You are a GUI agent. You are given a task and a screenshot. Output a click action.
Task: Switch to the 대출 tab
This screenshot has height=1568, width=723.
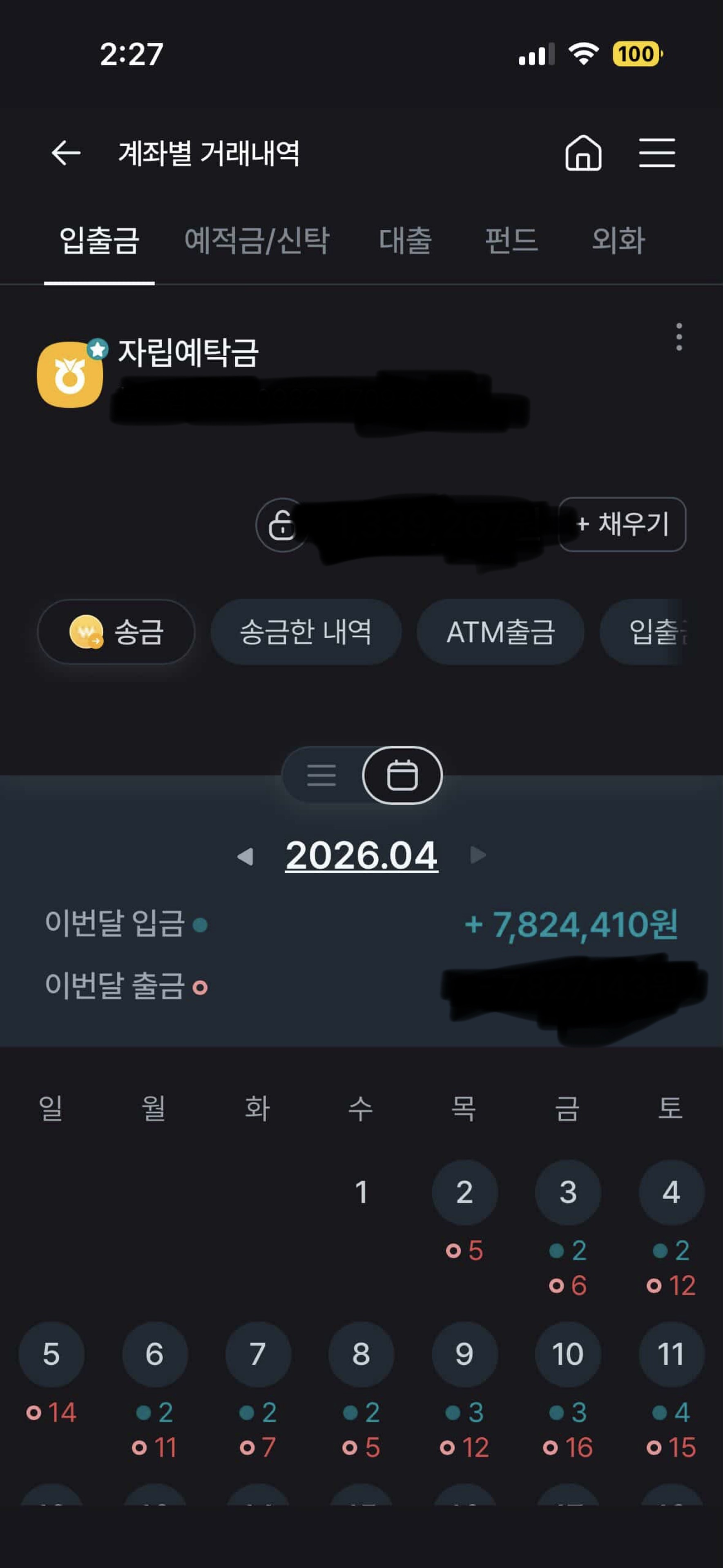[x=405, y=240]
